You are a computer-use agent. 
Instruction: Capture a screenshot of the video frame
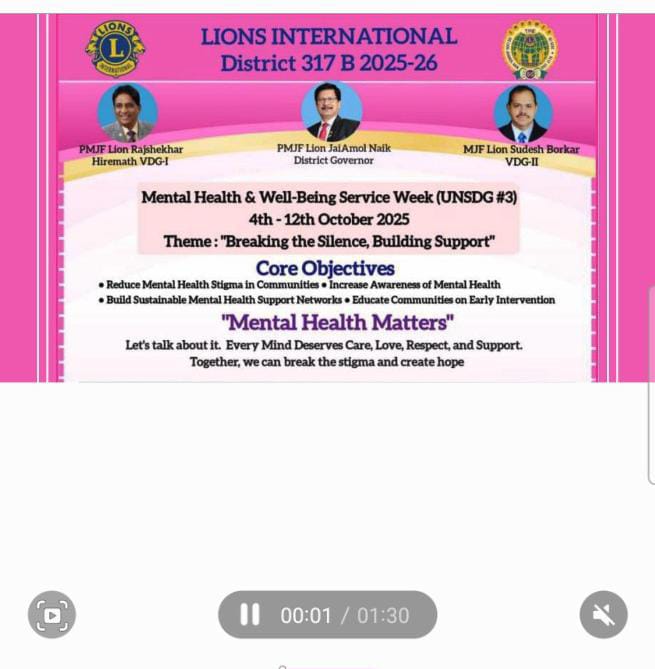click(x=52, y=615)
